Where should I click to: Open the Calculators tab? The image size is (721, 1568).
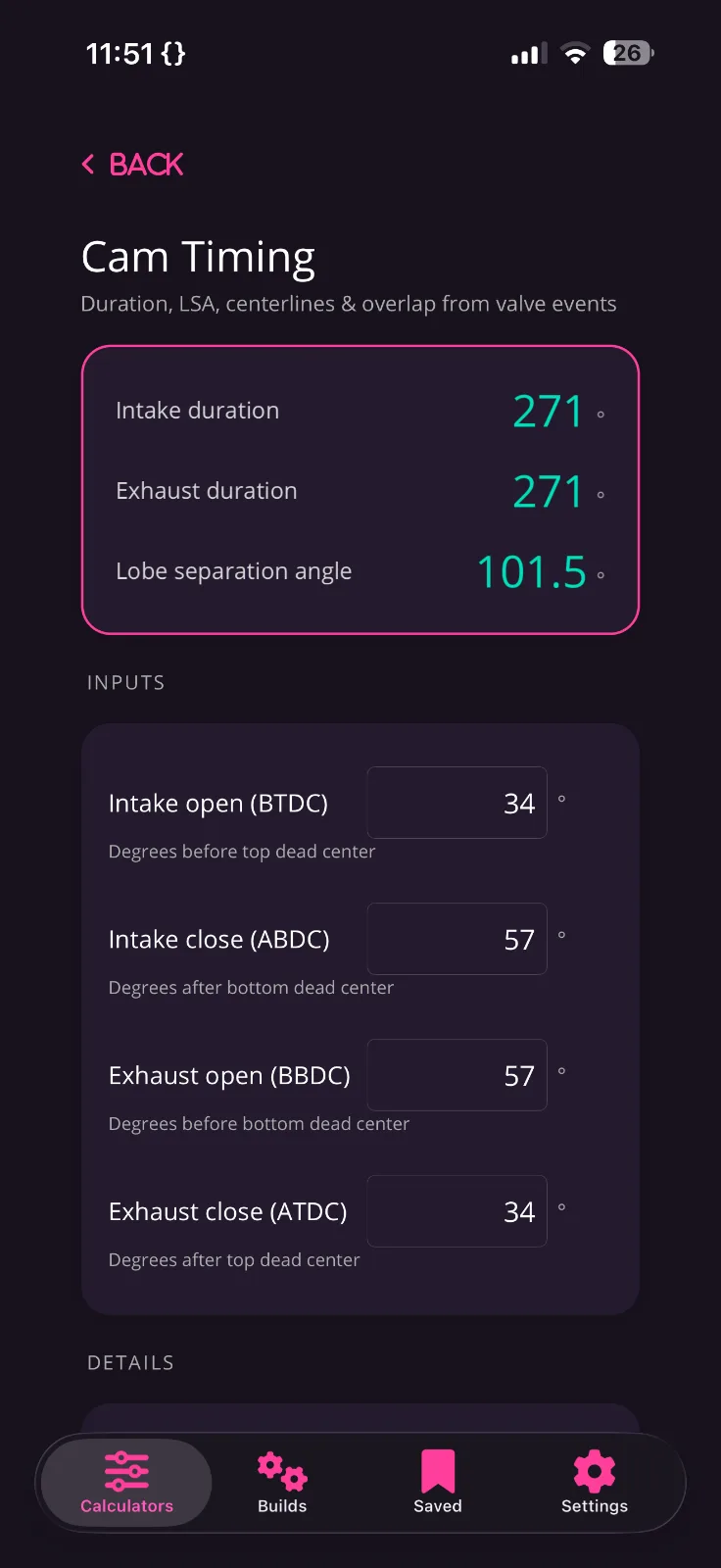(126, 1483)
